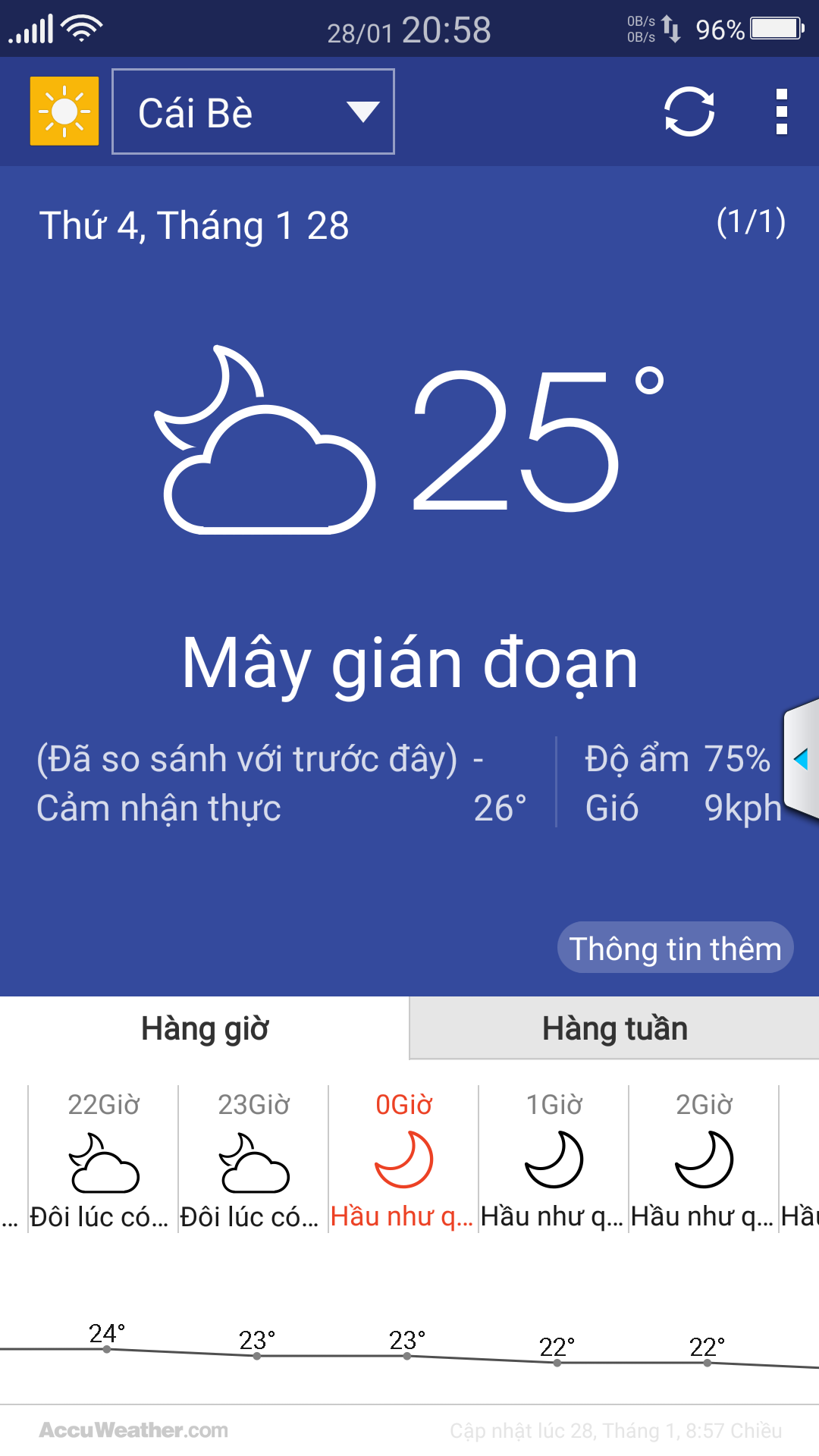The height and width of the screenshot is (1456, 819).
Task: Tap the Thông tin thêm button
Action: pos(675,948)
